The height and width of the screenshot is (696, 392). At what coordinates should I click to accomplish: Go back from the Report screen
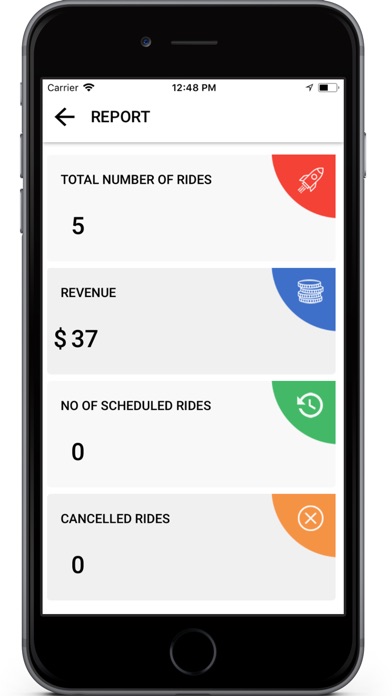pos(64,117)
